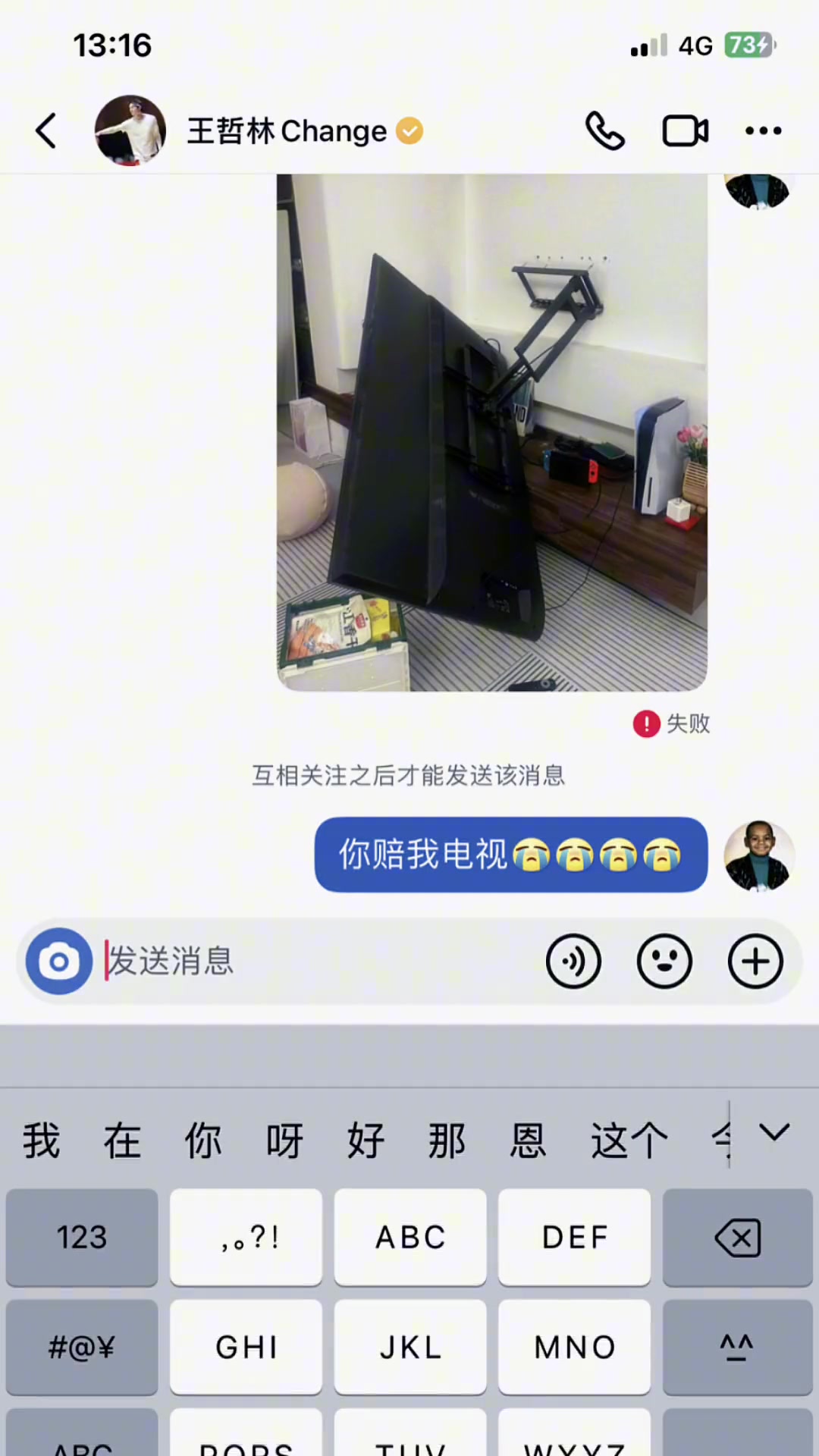The width and height of the screenshot is (819, 1456).
Task: Switch to voice message input
Action: click(x=573, y=961)
